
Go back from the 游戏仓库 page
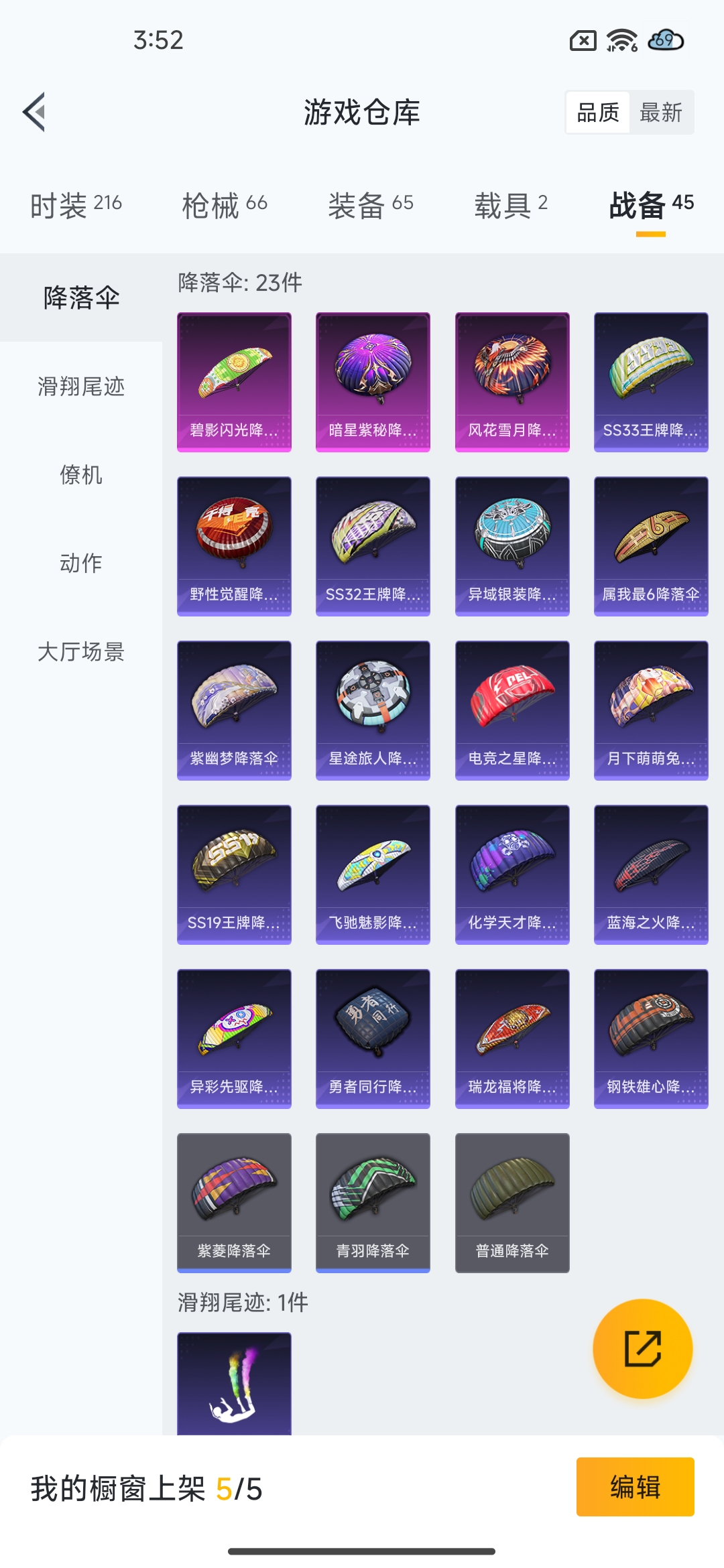point(34,112)
